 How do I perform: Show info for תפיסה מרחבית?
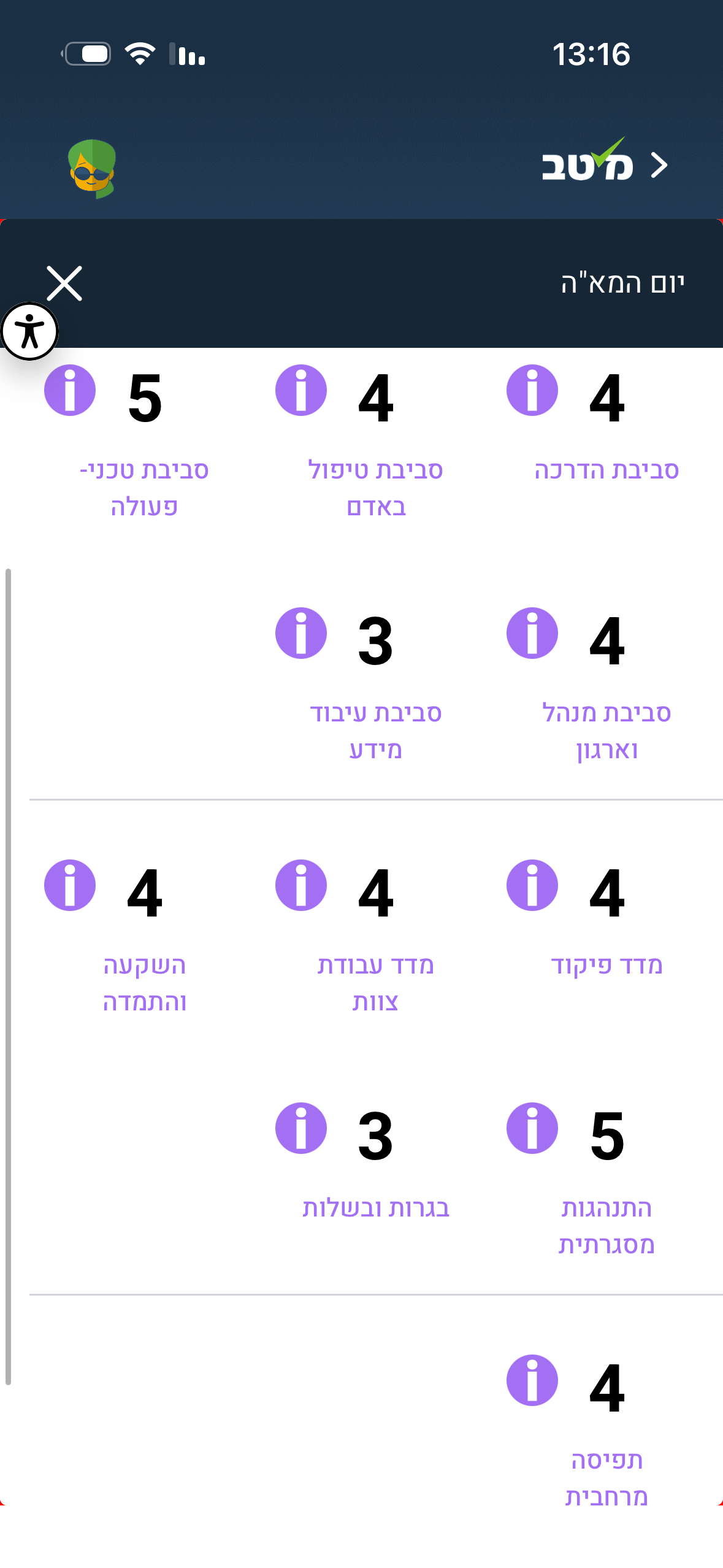[x=532, y=1380]
